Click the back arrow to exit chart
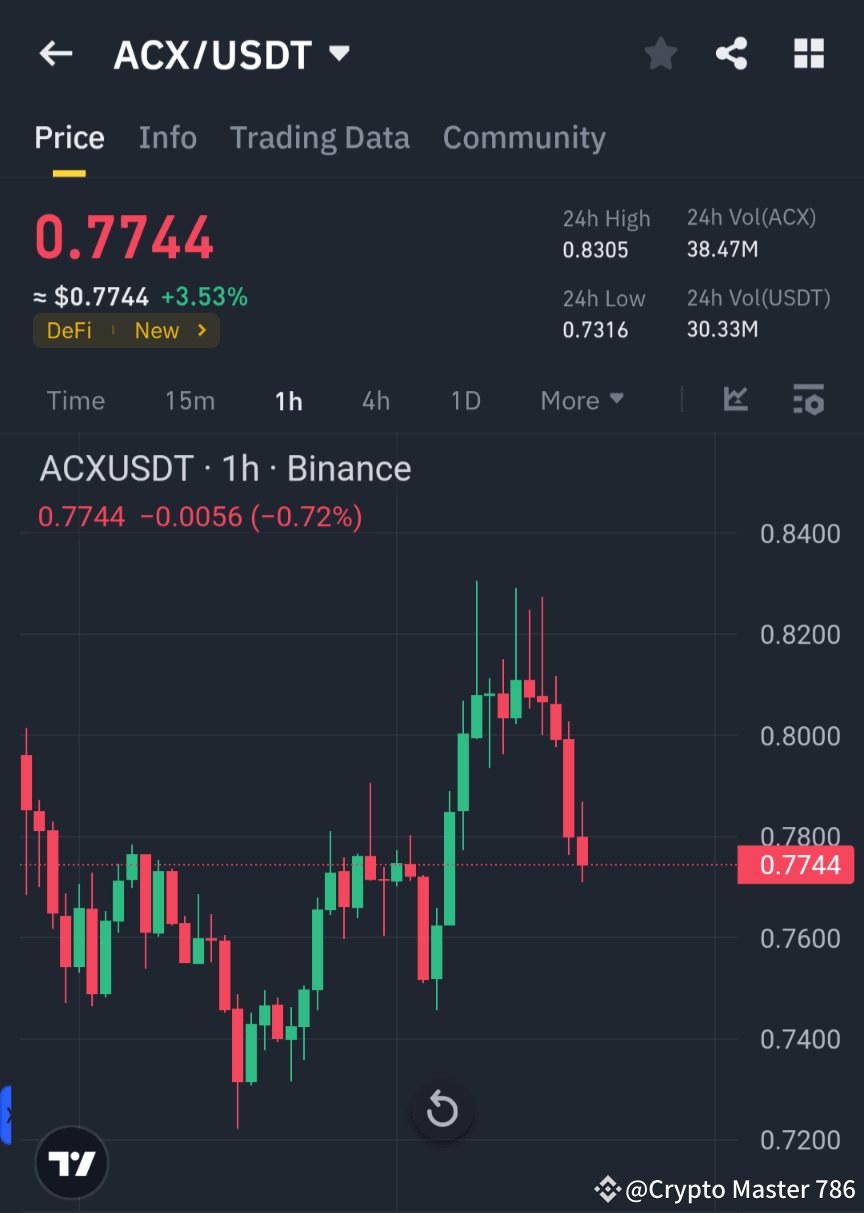The image size is (864, 1213). click(55, 54)
